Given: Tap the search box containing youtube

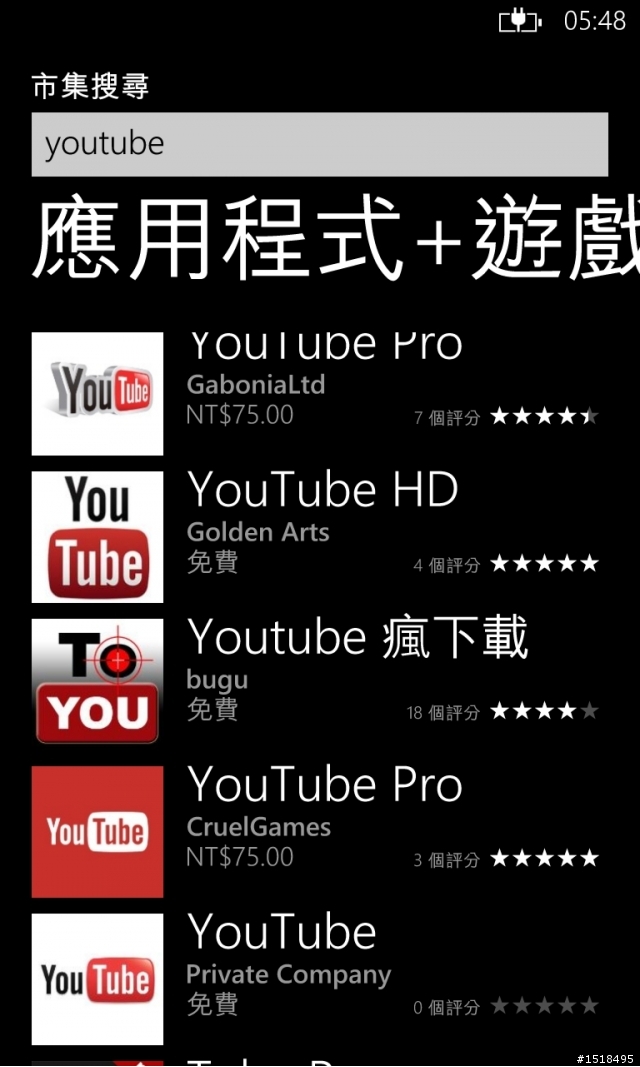Looking at the screenshot, I should point(320,144).
